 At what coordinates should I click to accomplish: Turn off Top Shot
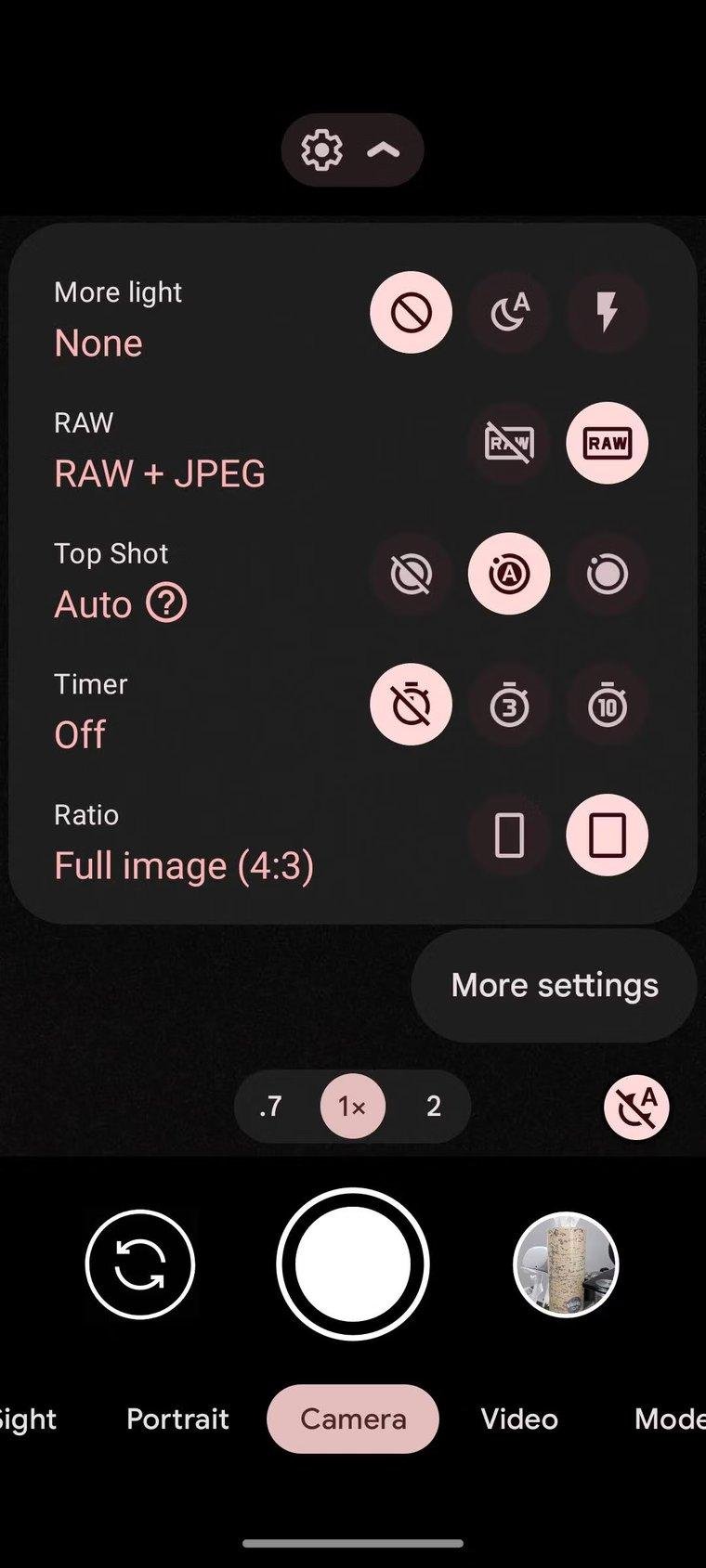(411, 575)
